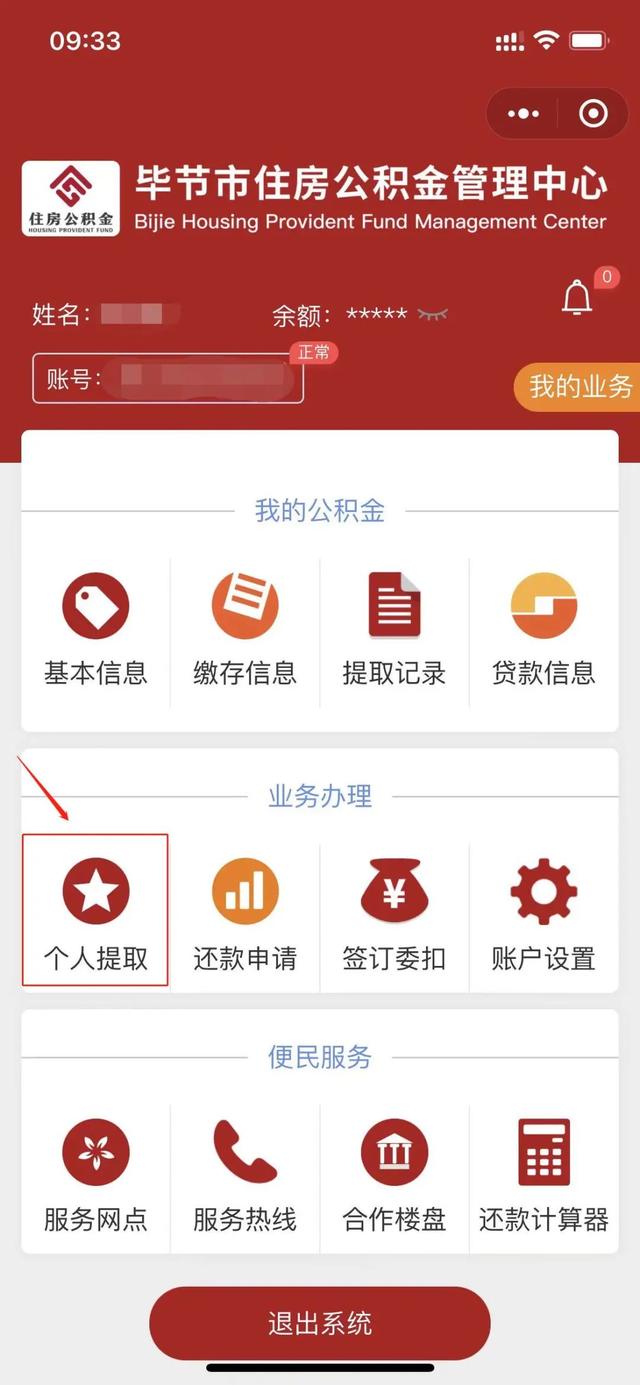Open 我的业务 side button
Screen dimensions: 640x1385
(x=579, y=387)
